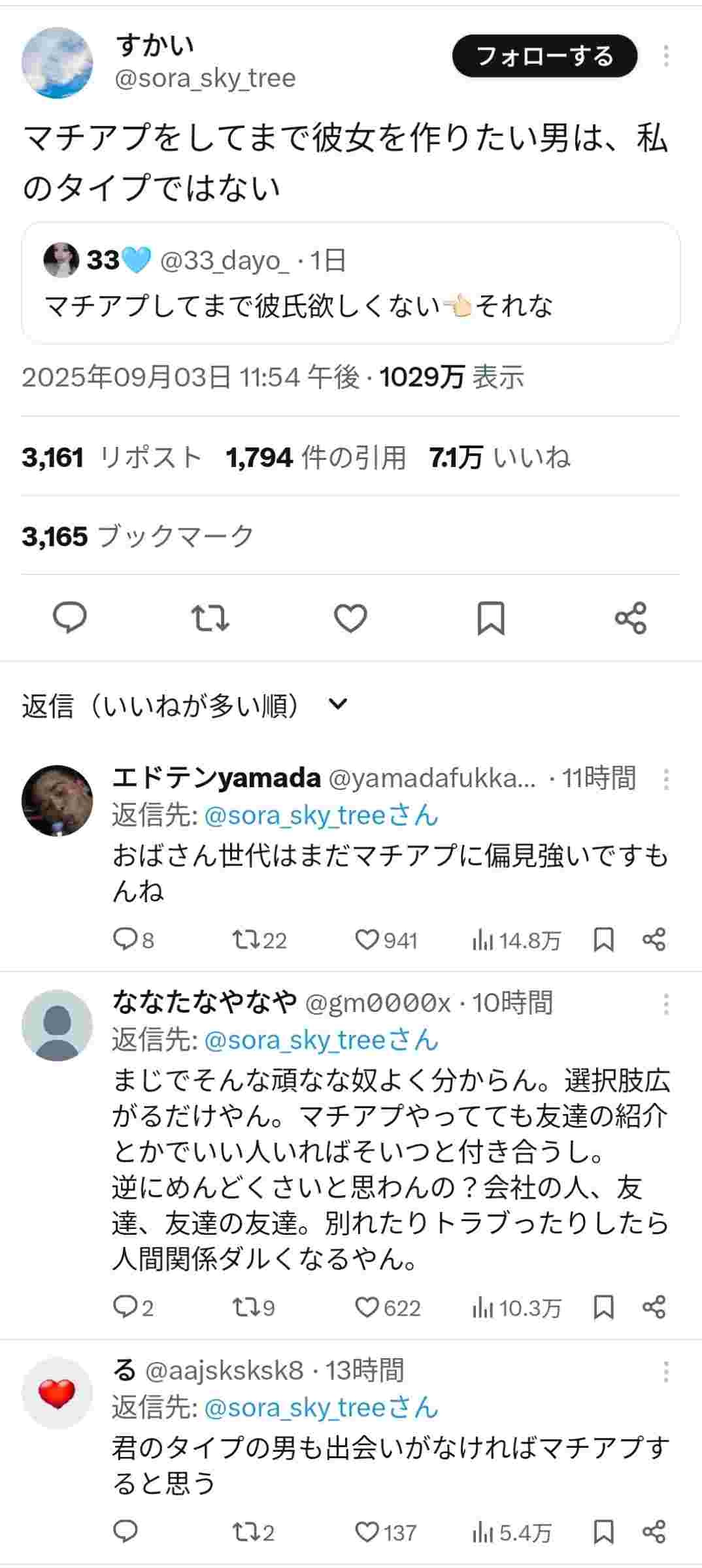Open すかい's profile avatar
This screenshot has height=1568, width=702.
58,63
